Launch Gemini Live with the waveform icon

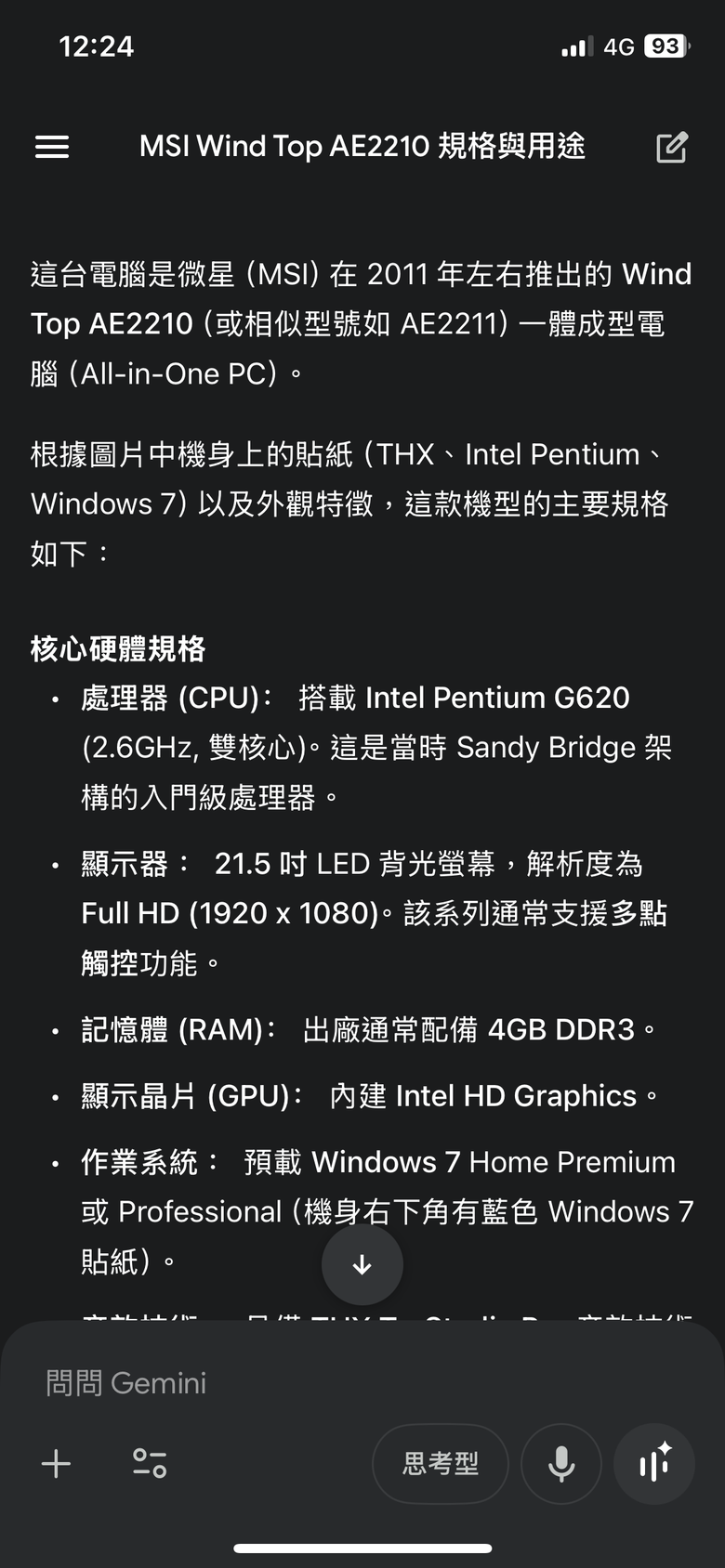point(654,1463)
